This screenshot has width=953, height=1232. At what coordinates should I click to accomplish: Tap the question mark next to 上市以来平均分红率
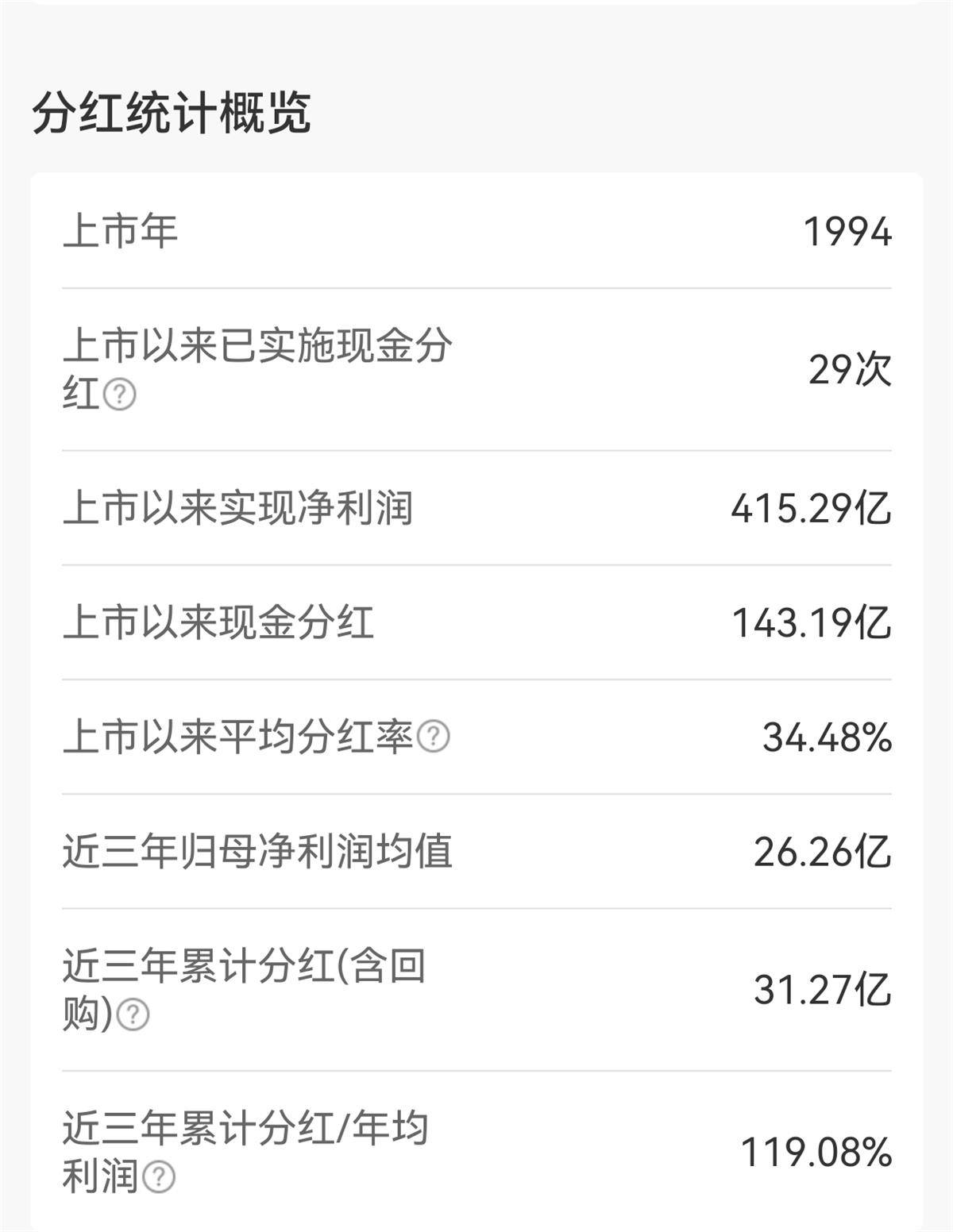coord(434,737)
